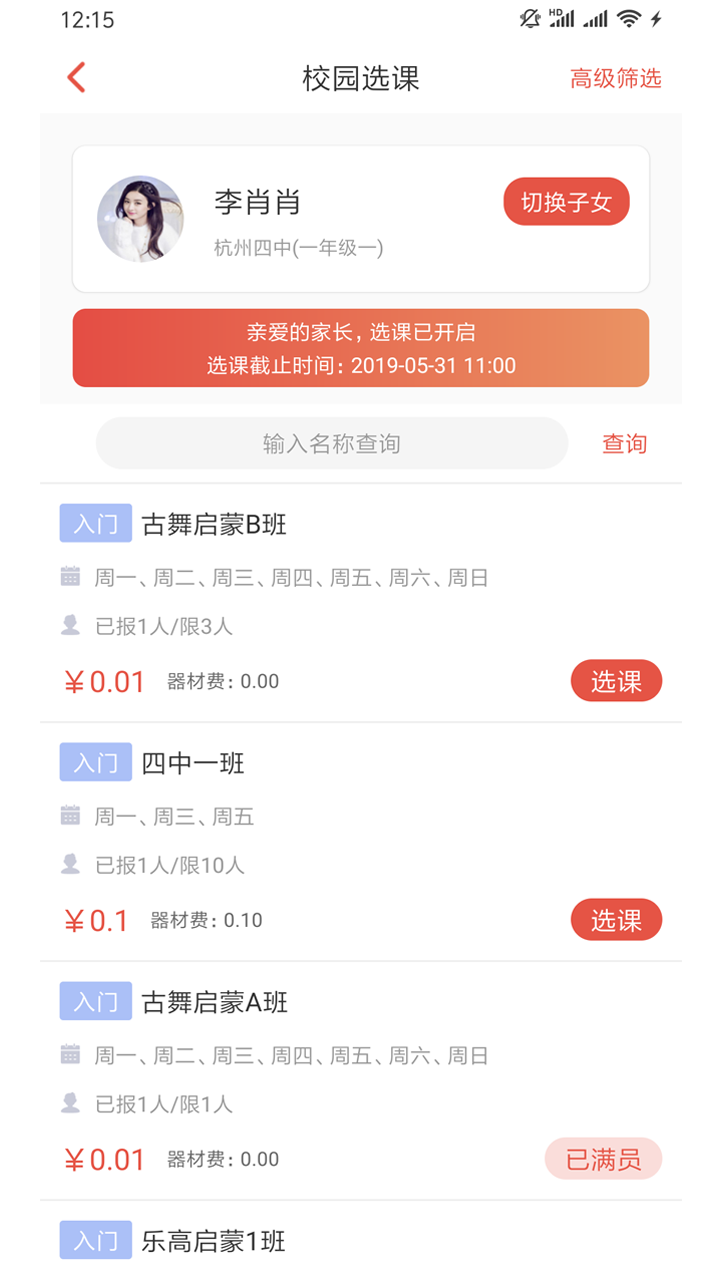This screenshot has width=720, height=1280.
Task: Select the 校园选课 title bar
Action: tap(359, 78)
